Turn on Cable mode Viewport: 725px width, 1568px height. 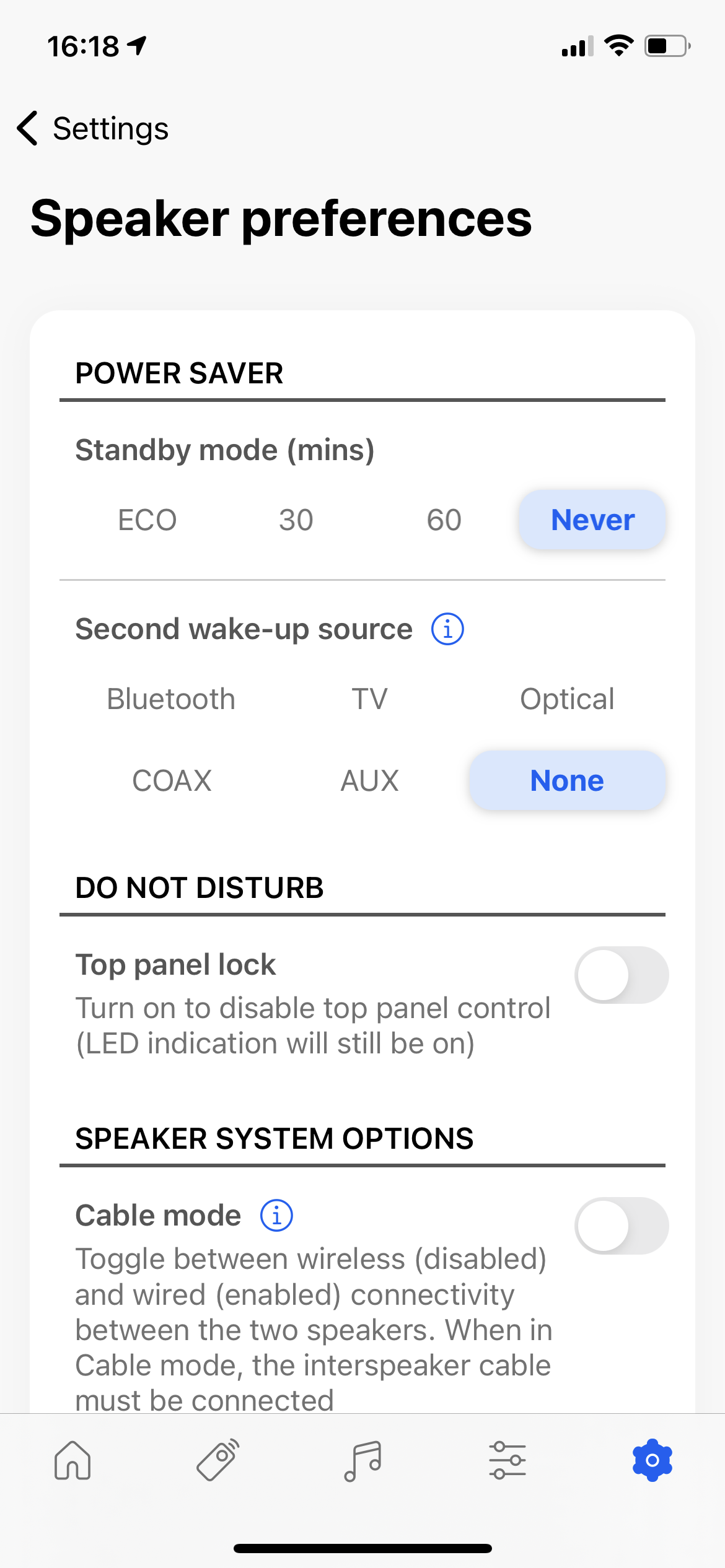pos(622,1226)
